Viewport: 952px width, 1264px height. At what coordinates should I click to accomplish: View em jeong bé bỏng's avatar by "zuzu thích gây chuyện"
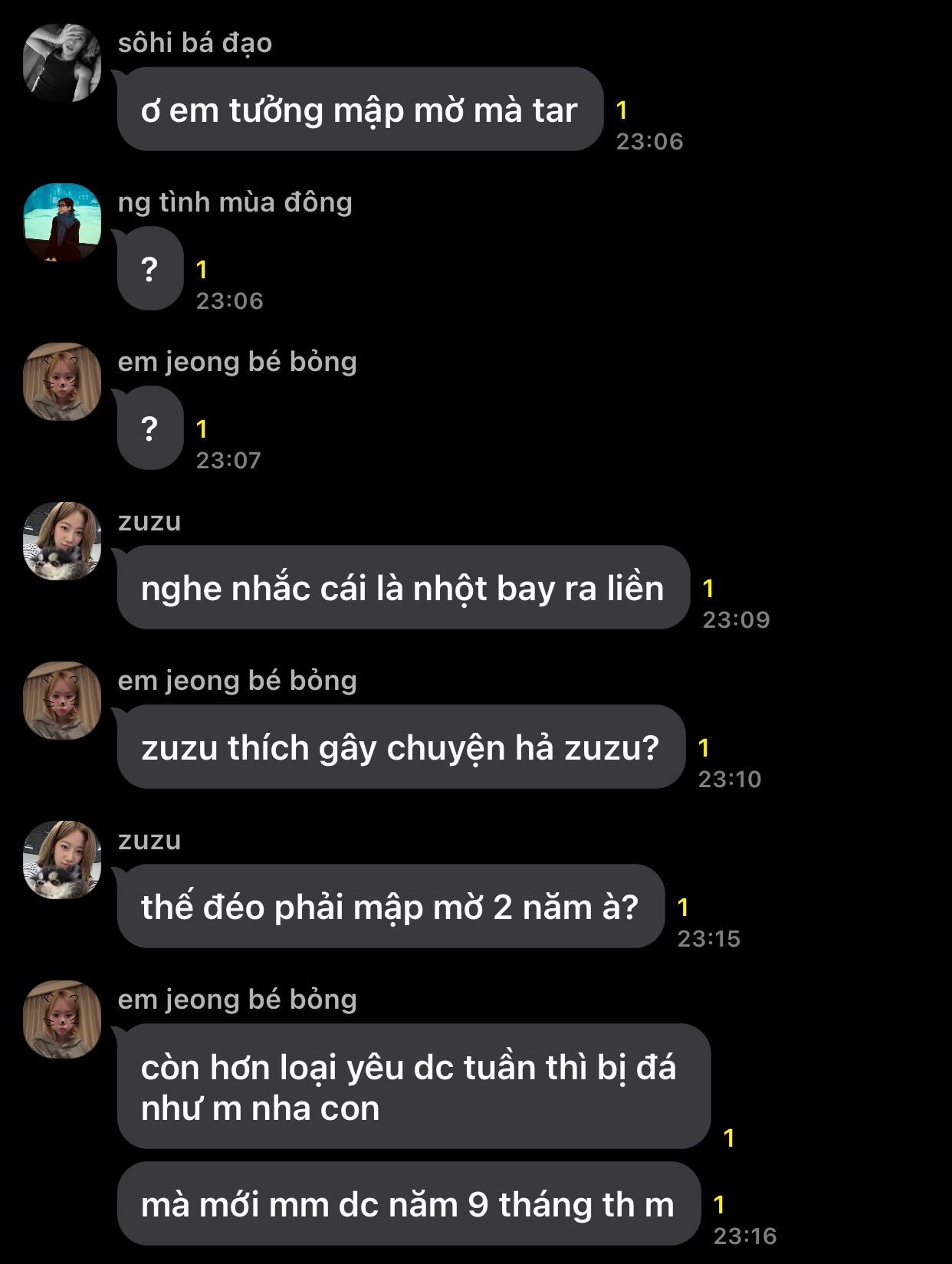click(x=62, y=701)
